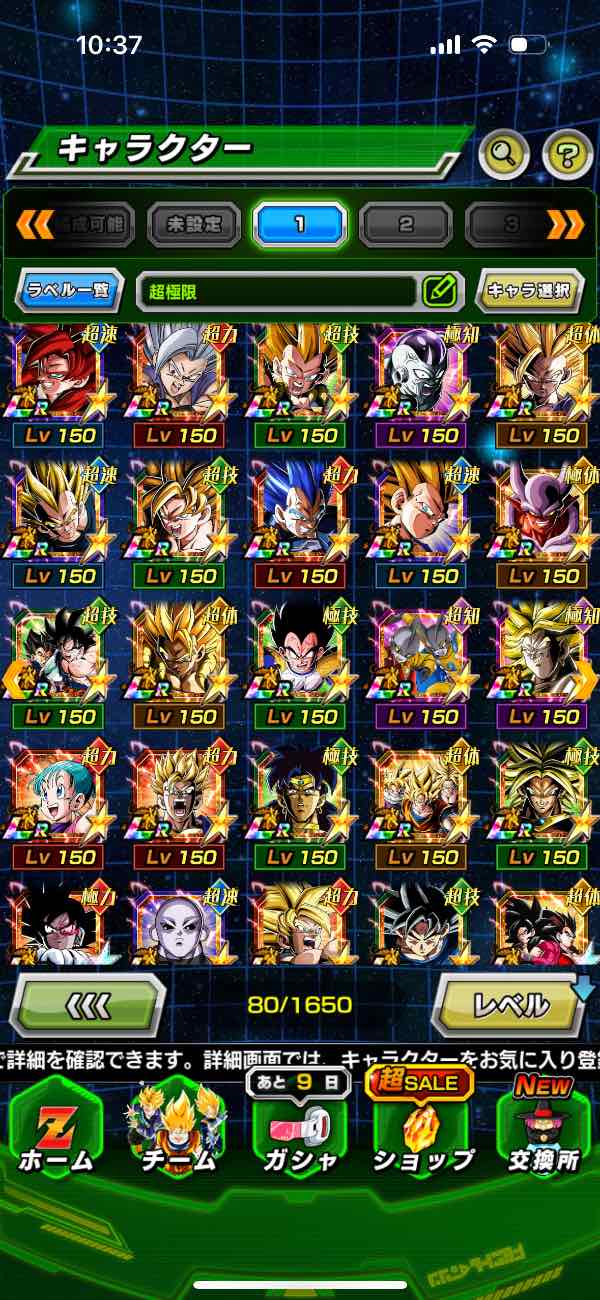This screenshot has height=1300, width=600.
Task: Show previous label tabs with left arrows
Action: pyautogui.click(x=33, y=224)
